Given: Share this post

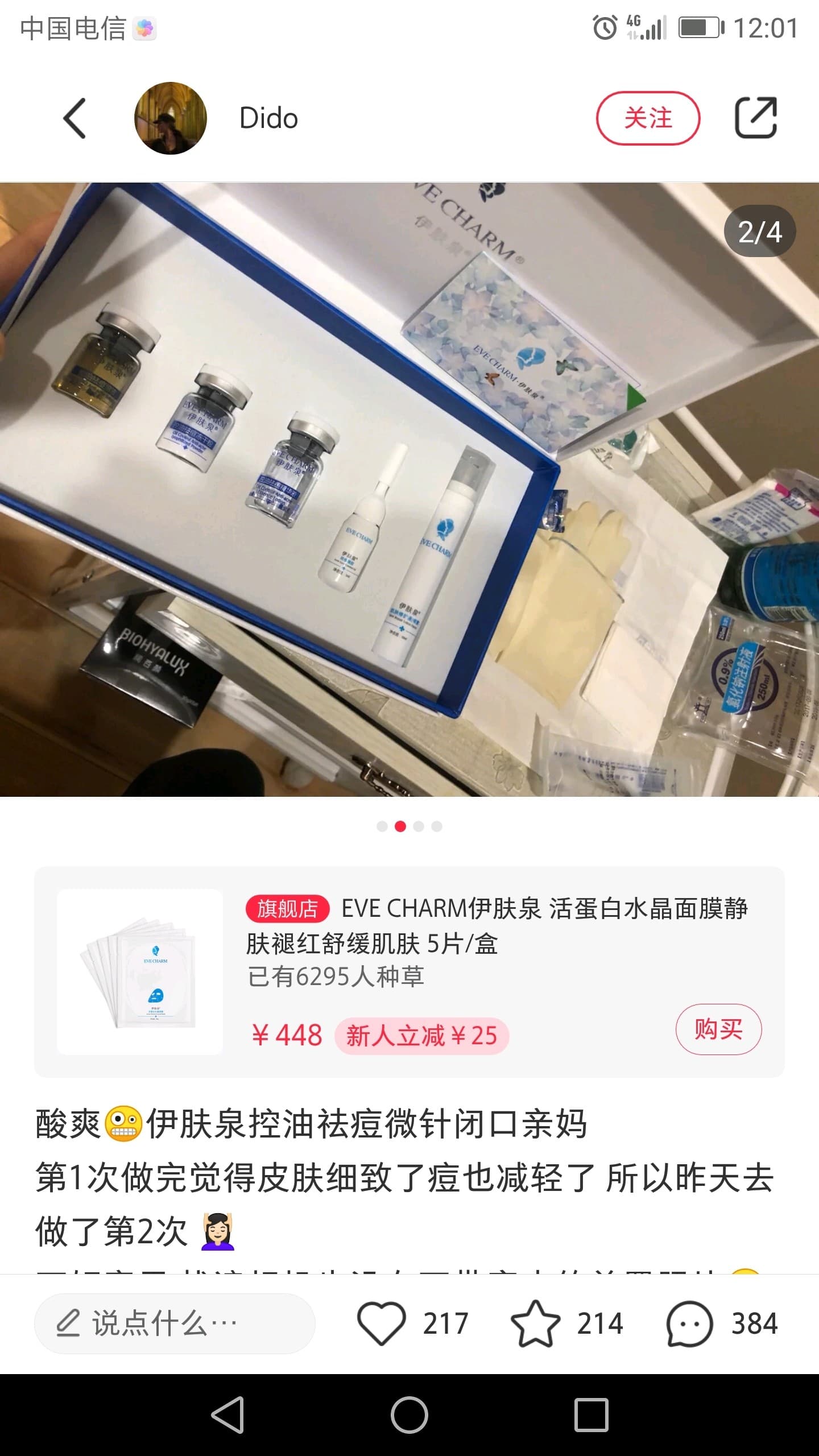Looking at the screenshot, I should coord(755,118).
